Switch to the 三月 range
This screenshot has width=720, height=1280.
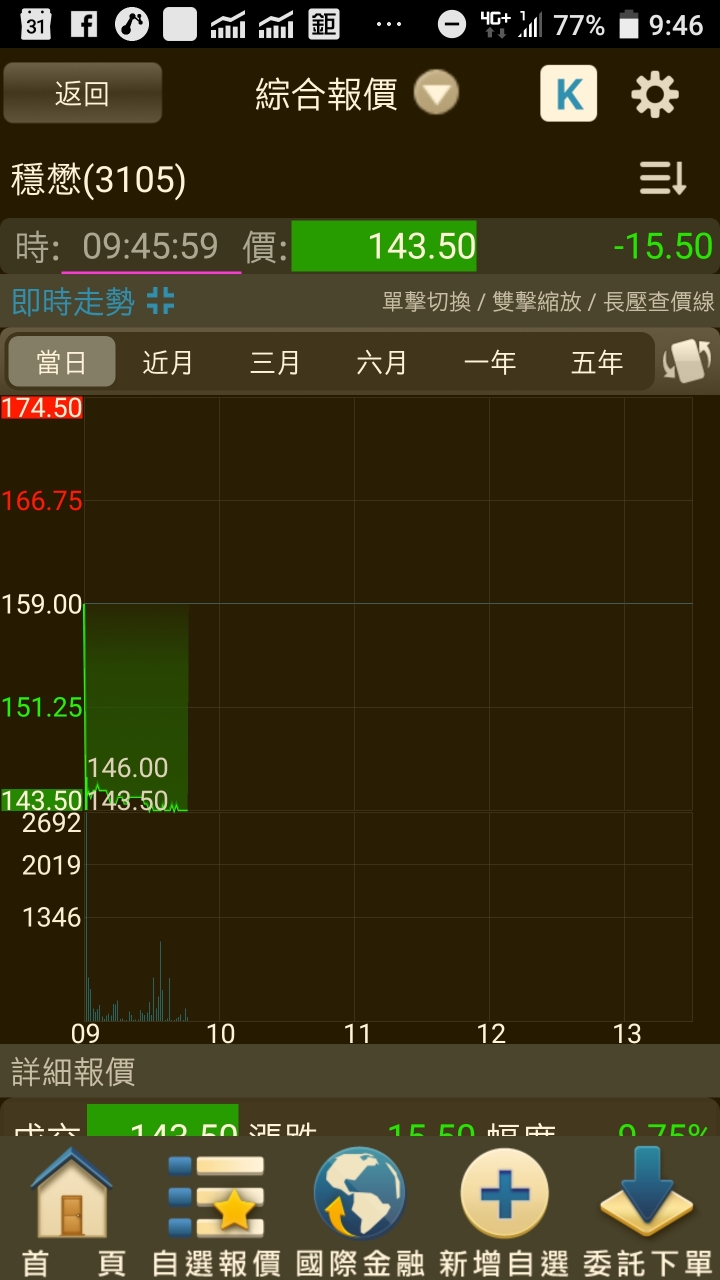coord(275,362)
